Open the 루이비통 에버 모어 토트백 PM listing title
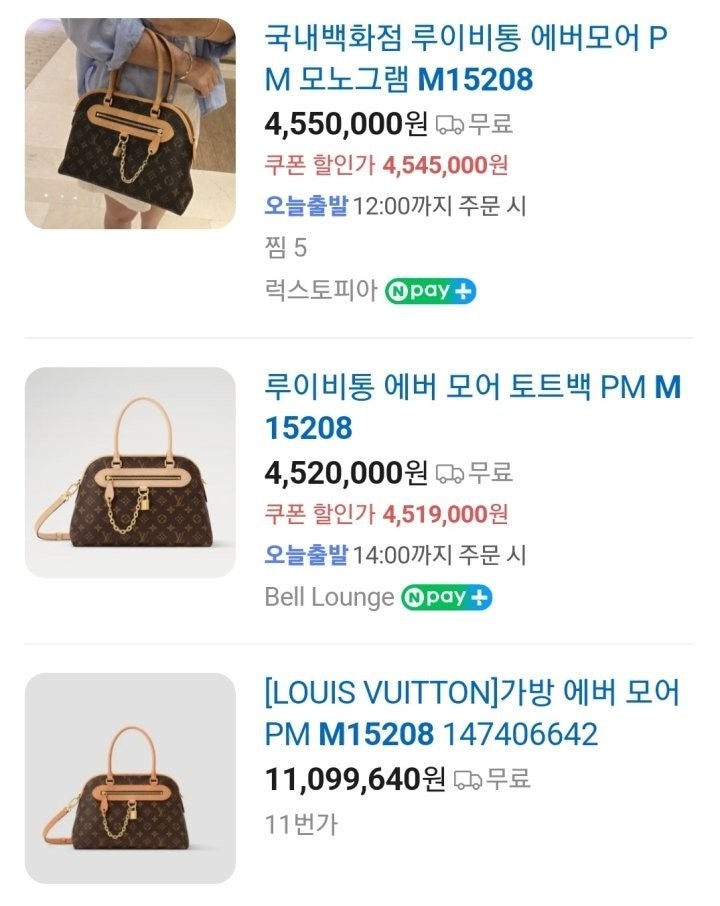The image size is (720, 906). point(472,406)
